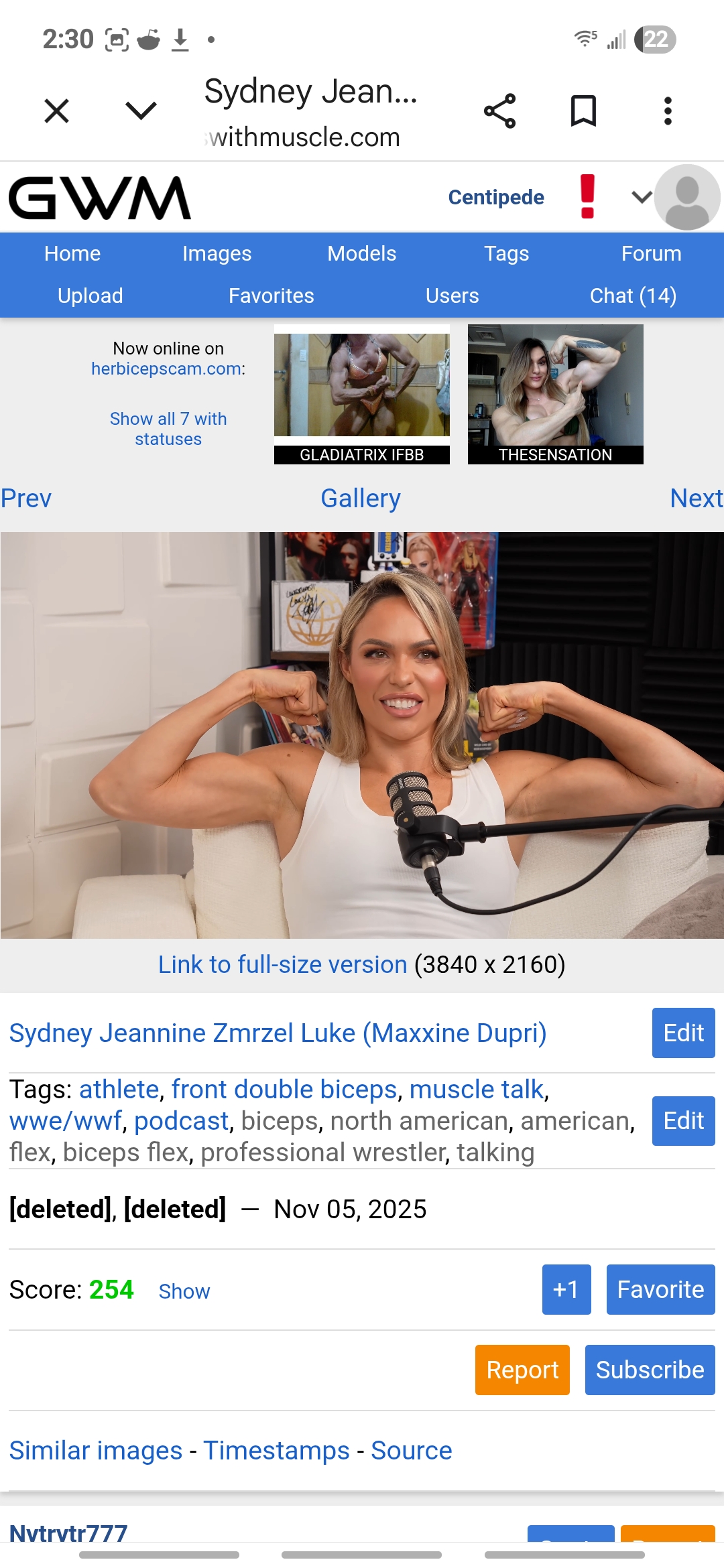
Task: Switch to the Forum section
Action: click(x=651, y=253)
